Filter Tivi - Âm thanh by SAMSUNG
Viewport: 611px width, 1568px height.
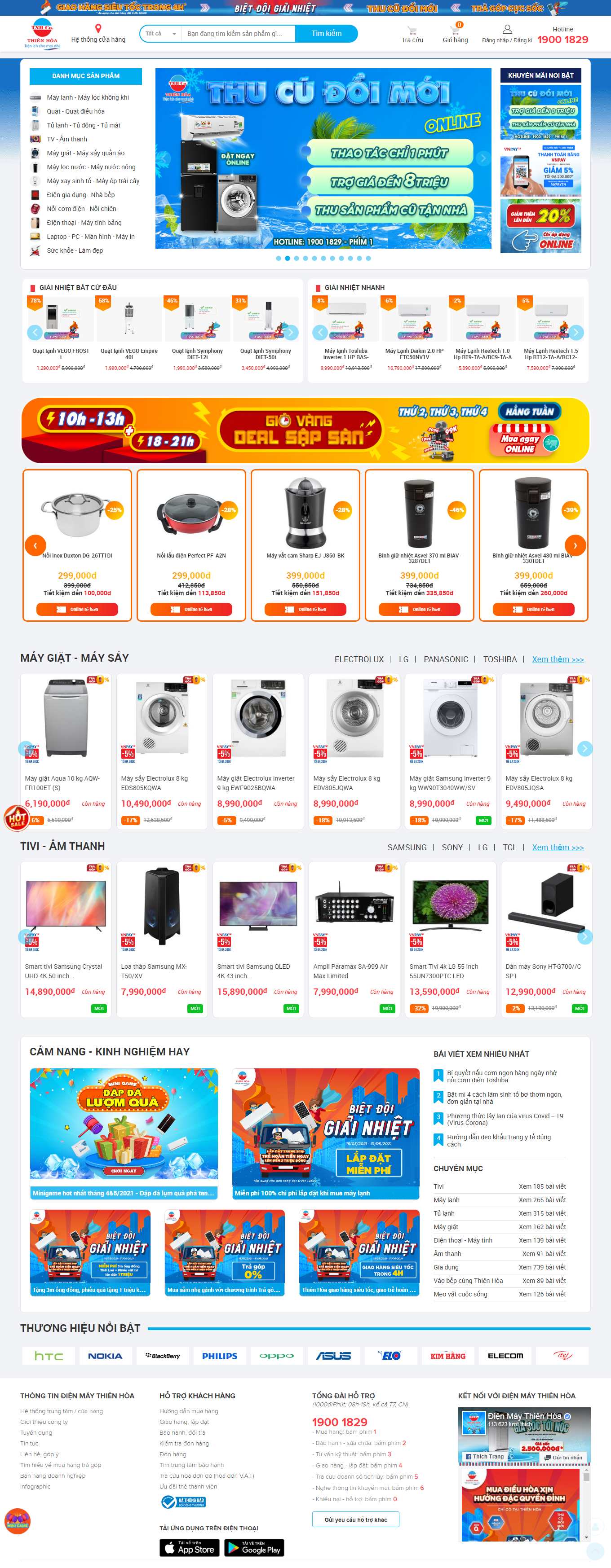click(407, 848)
